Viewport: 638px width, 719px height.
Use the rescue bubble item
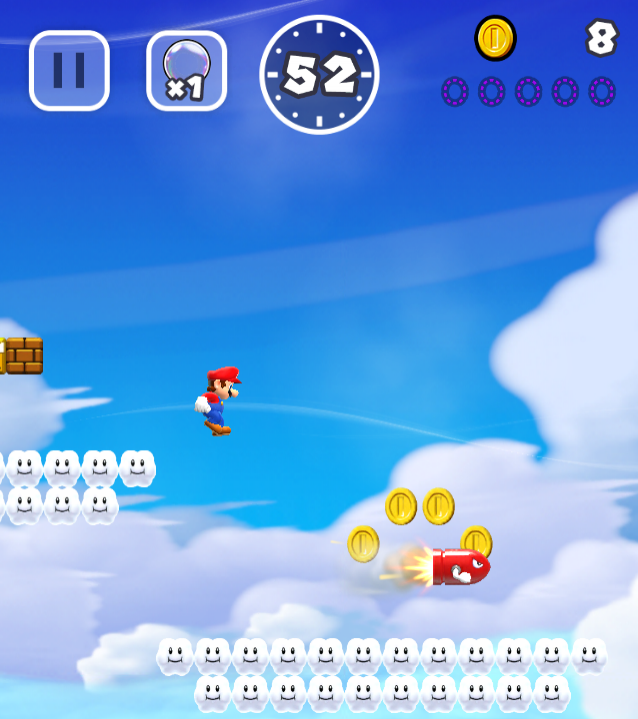[186, 70]
